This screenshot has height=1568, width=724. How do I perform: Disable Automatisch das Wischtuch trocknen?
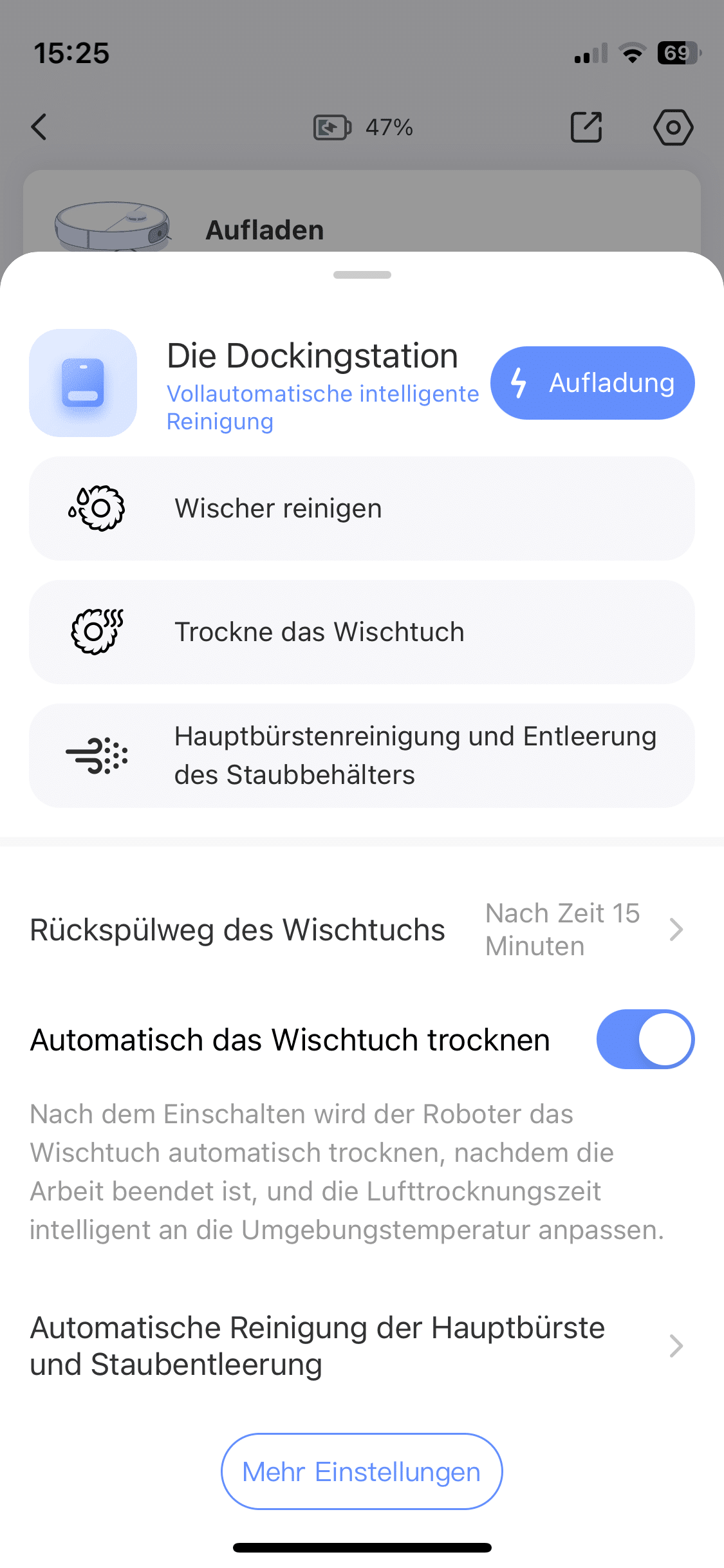click(x=645, y=1040)
